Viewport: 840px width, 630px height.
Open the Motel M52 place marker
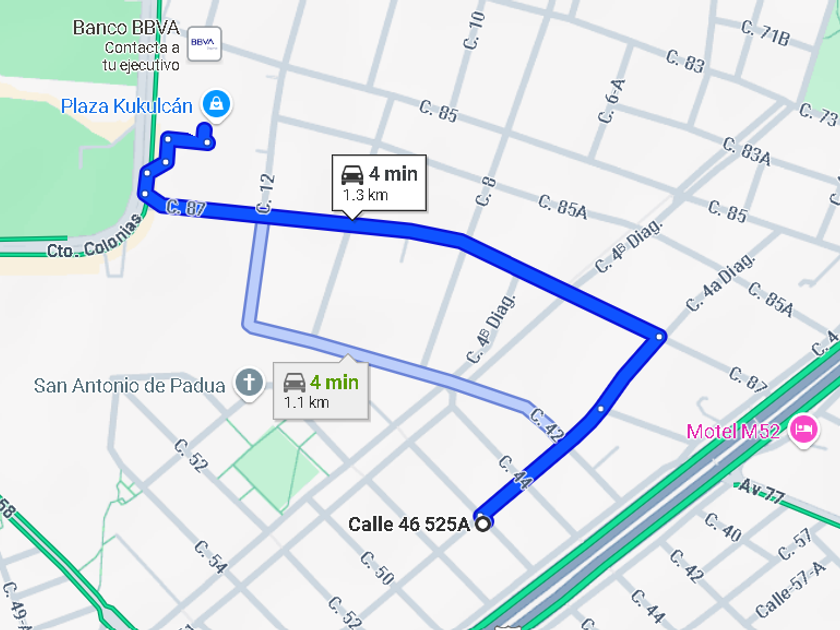(x=802, y=430)
